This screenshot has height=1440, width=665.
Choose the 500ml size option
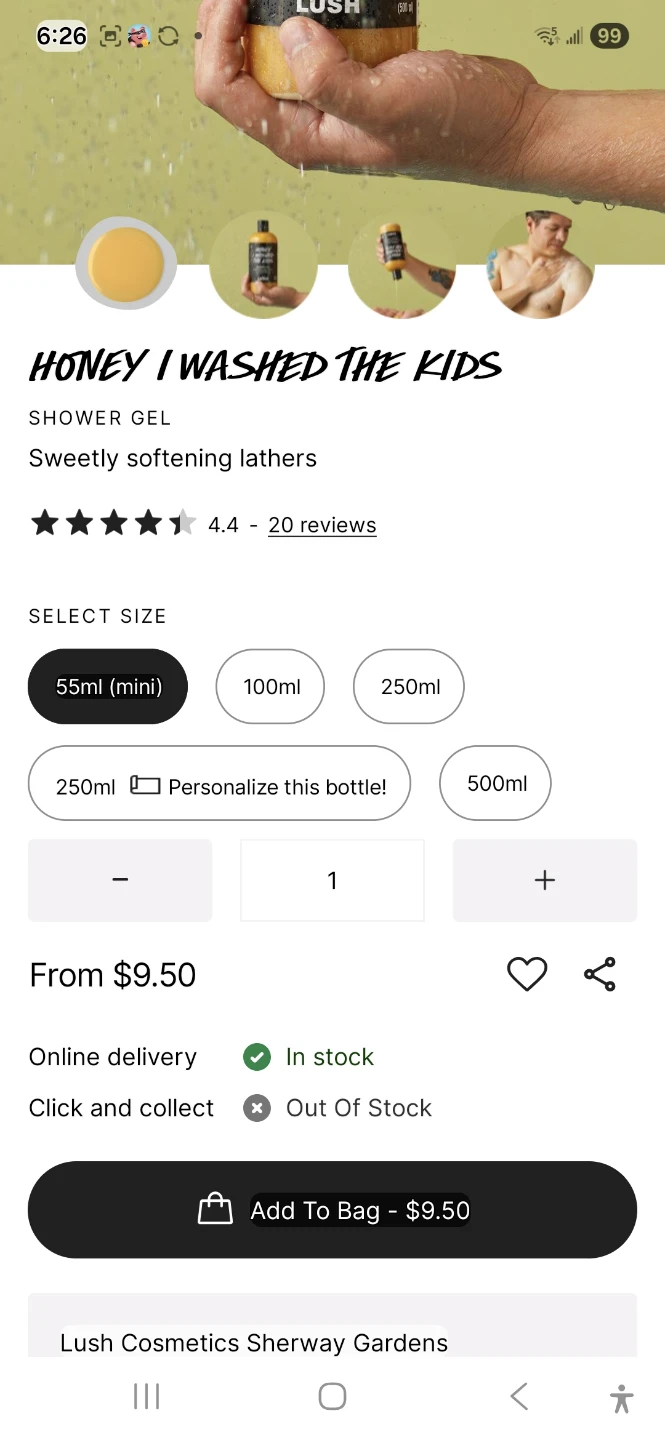coord(496,784)
